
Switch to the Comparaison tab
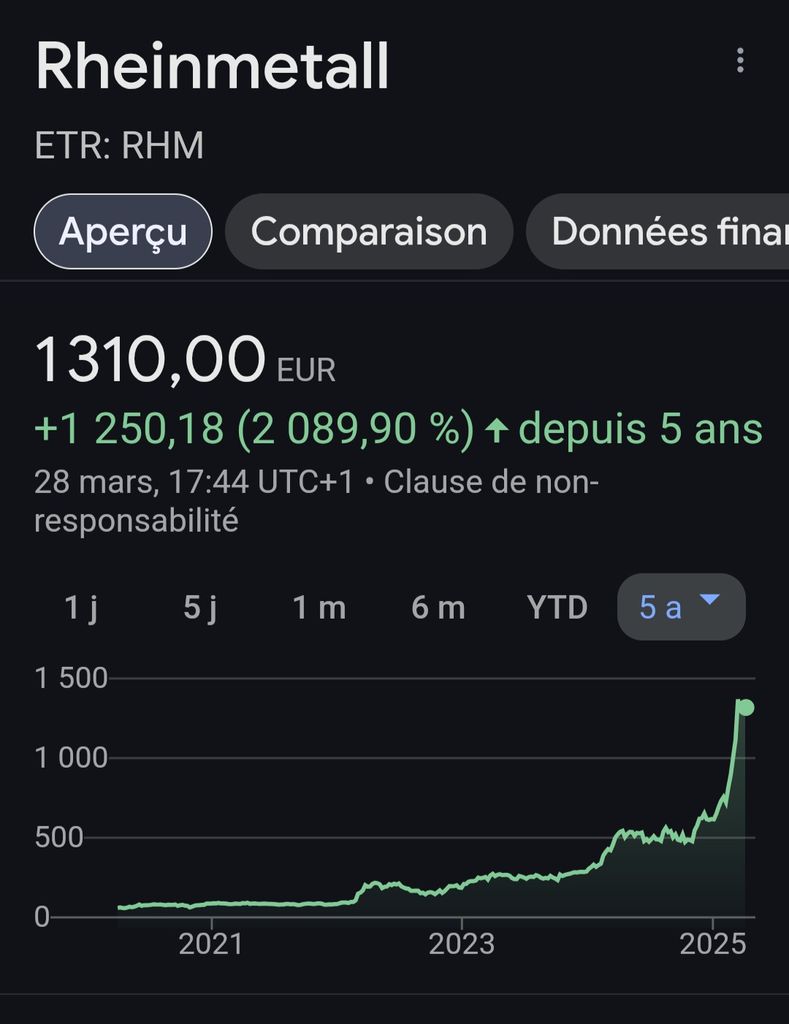pyautogui.click(x=369, y=231)
